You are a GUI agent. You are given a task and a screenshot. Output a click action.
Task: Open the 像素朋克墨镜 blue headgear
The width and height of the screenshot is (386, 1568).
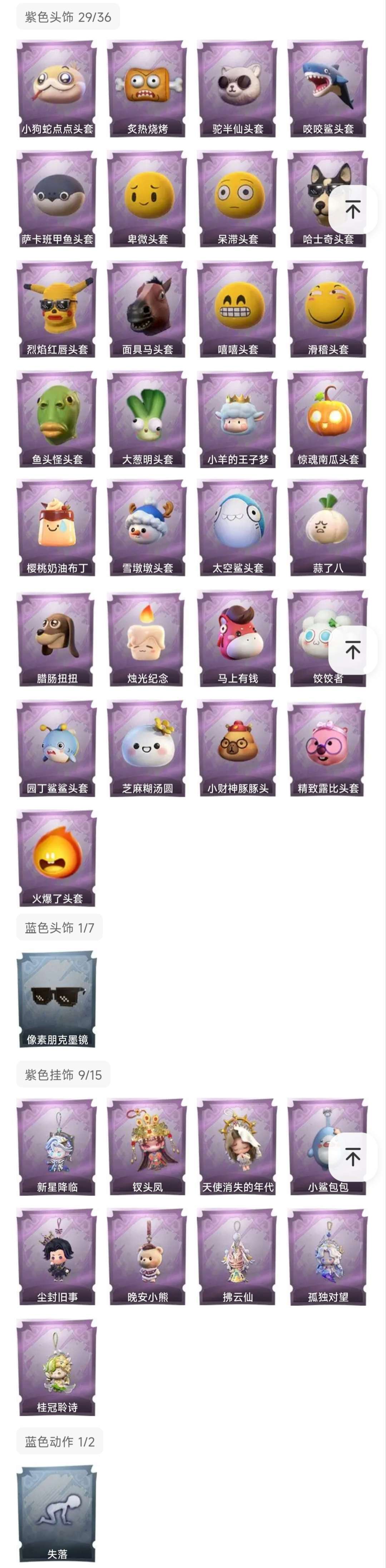(57, 1000)
